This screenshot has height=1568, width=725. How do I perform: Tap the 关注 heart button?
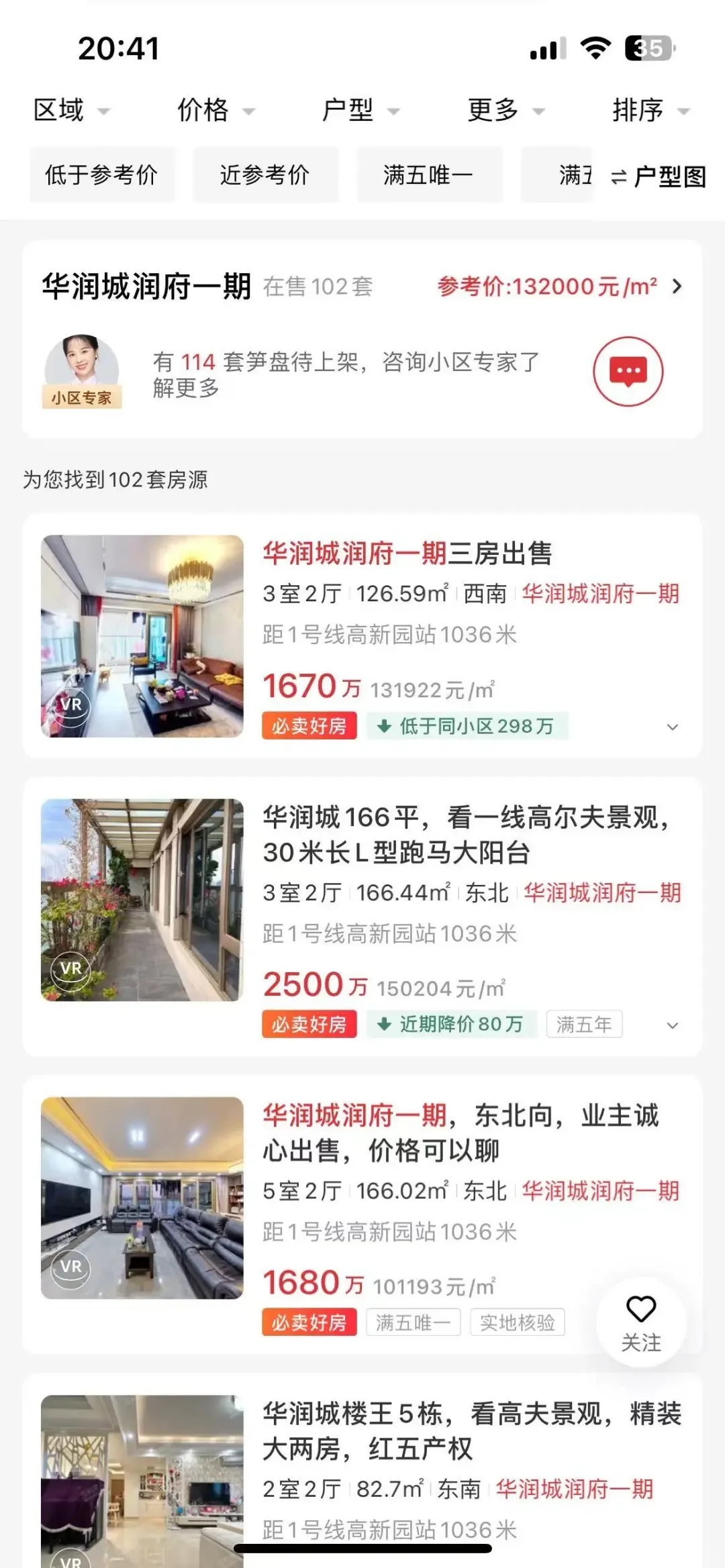(x=641, y=1322)
